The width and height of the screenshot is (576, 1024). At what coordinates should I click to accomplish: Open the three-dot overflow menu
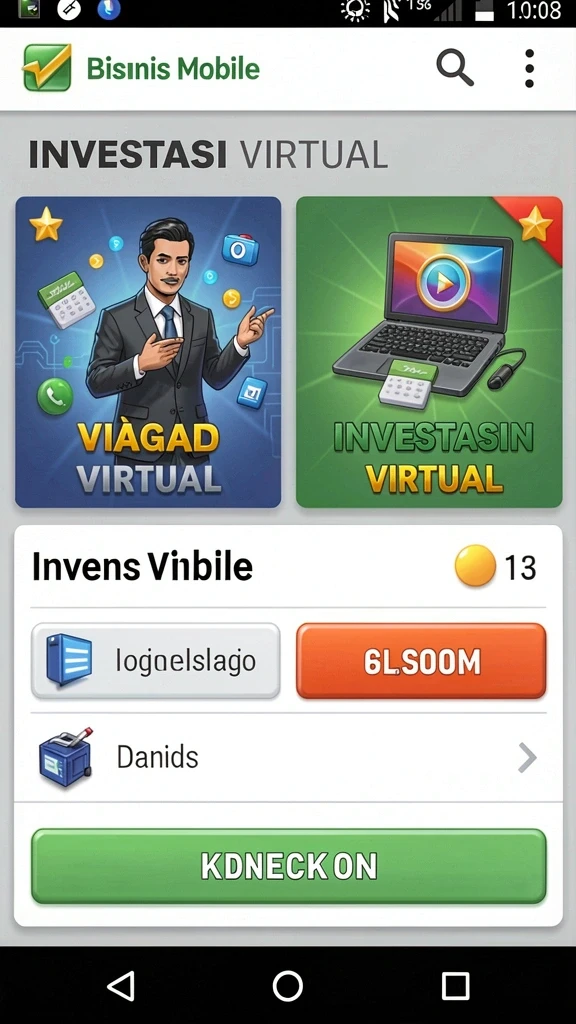click(529, 68)
